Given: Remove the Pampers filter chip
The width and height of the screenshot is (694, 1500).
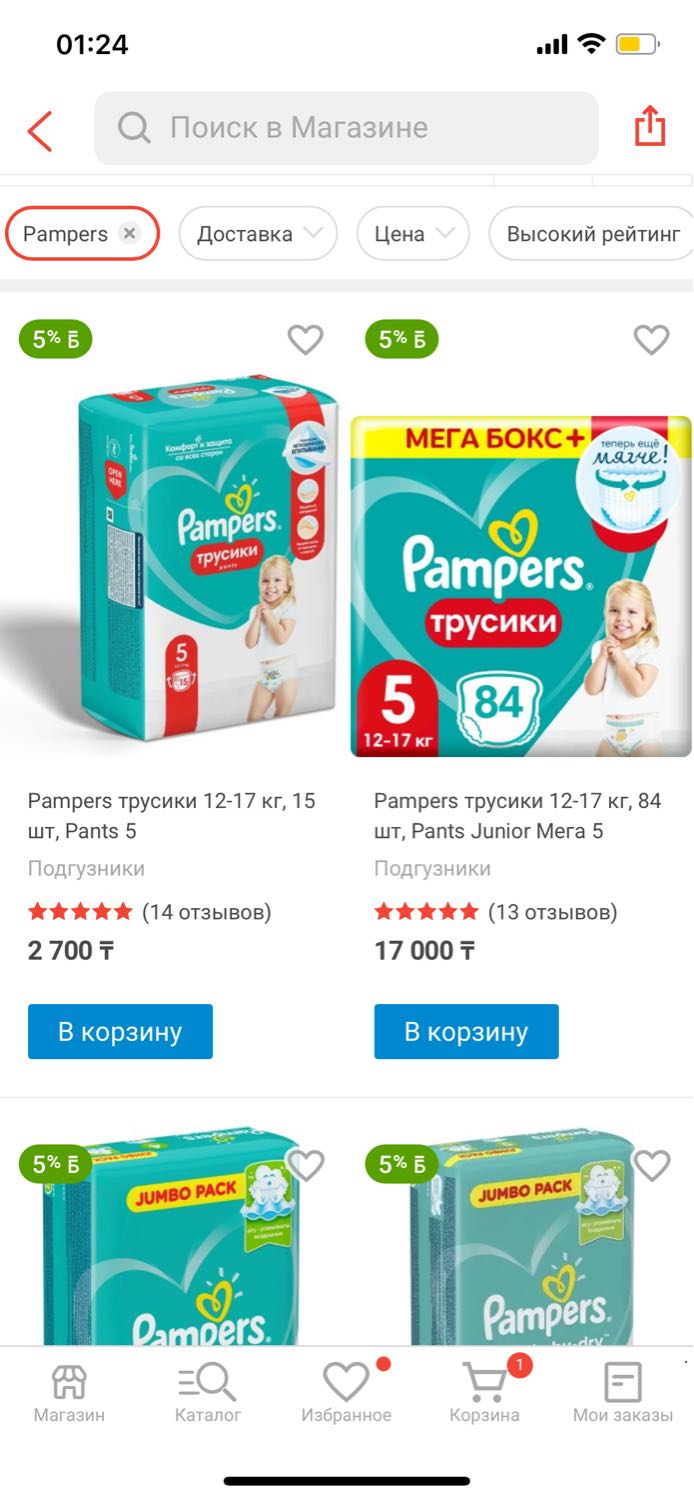Looking at the screenshot, I should [x=129, y=234].
